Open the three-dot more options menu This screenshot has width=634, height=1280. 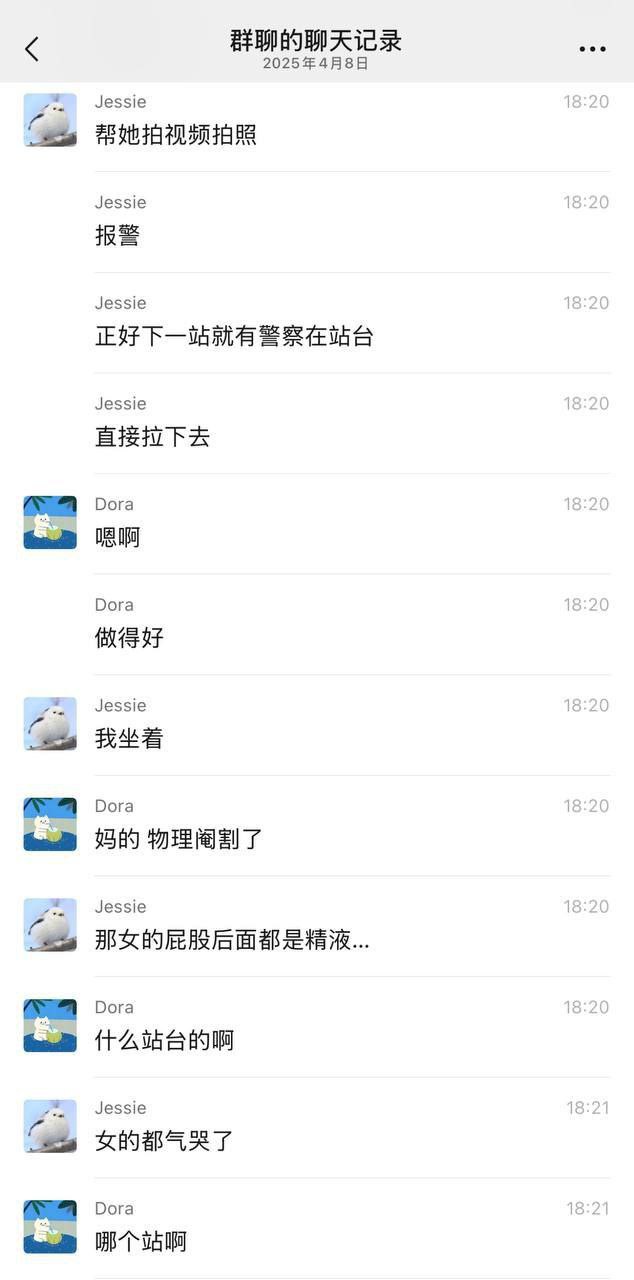point(592,49)
